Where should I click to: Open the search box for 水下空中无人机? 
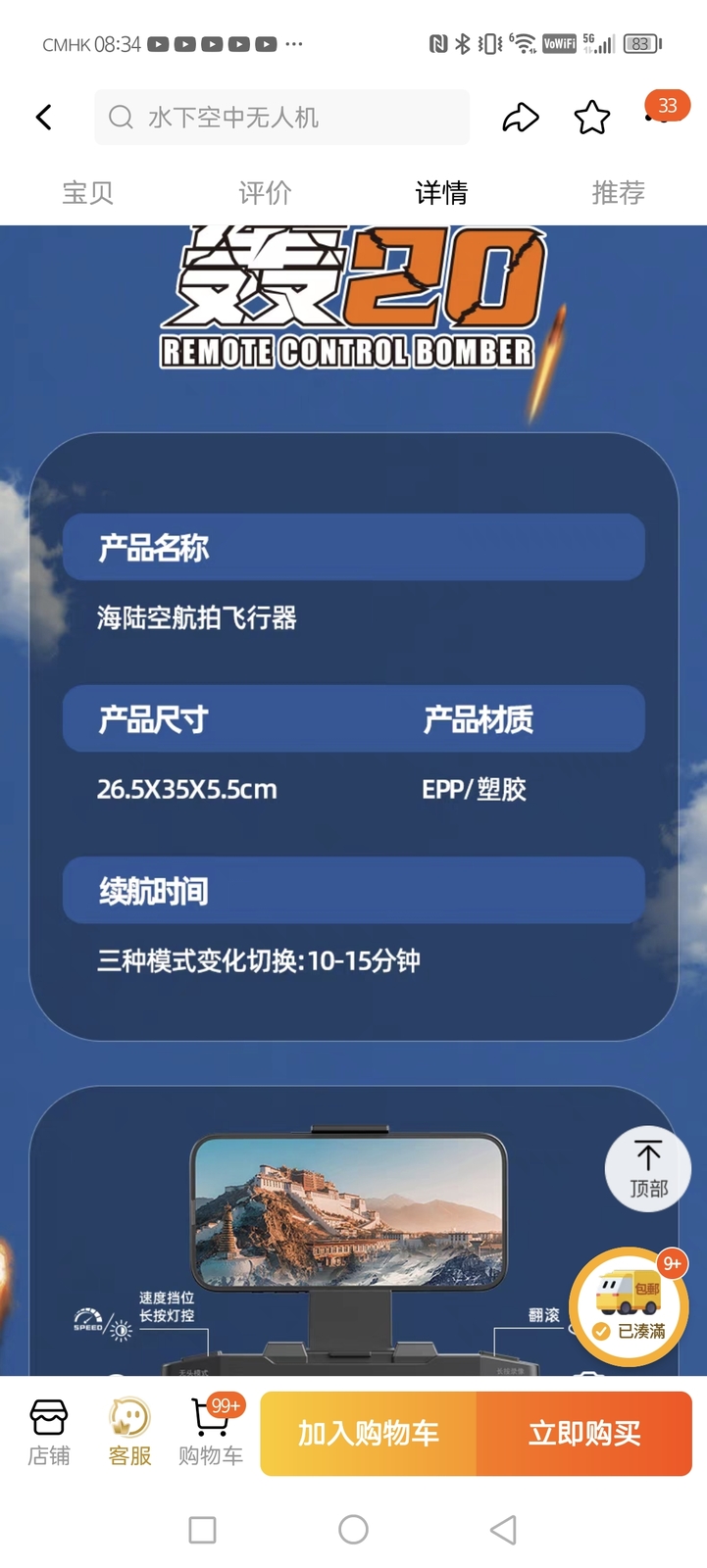click(x=281, y=118)
